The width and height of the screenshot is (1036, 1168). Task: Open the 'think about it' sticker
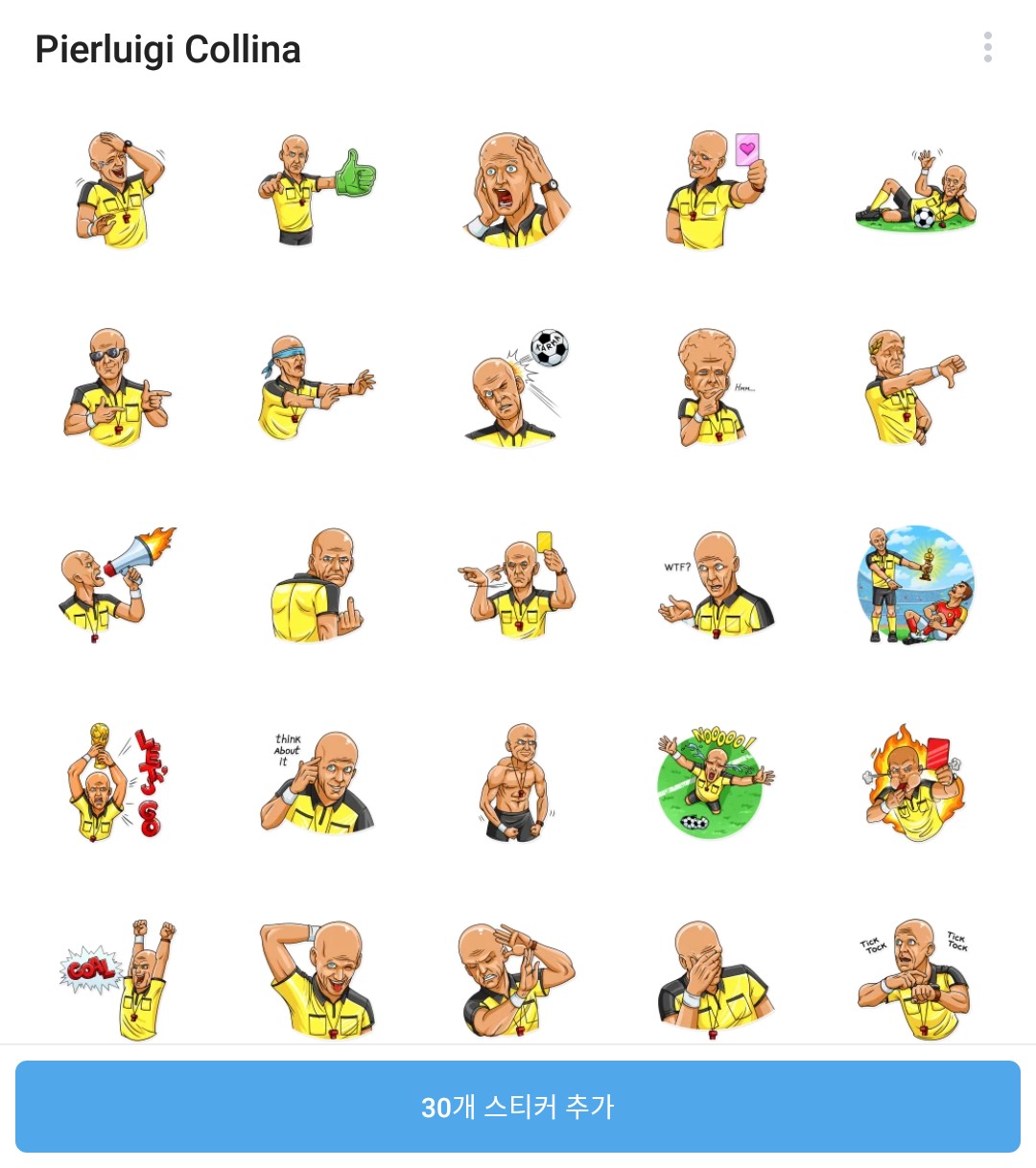[317, 783]
